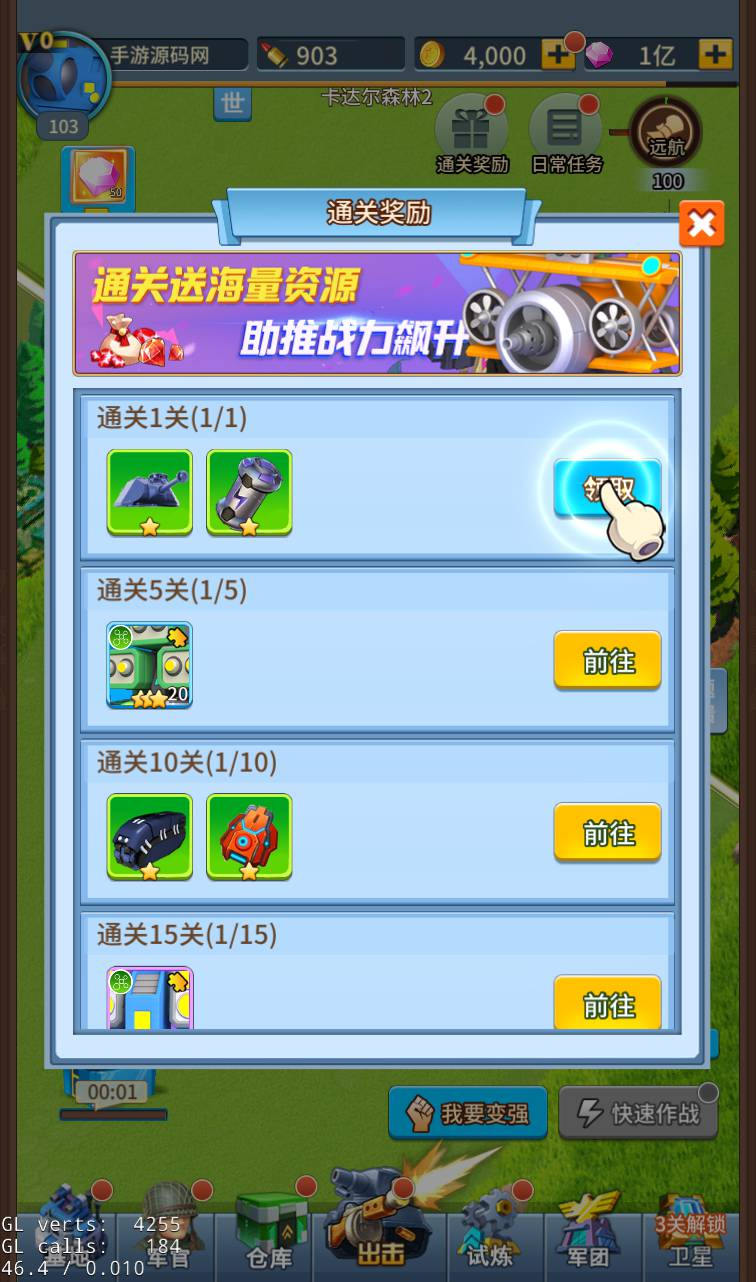Add more gems with the plus button
This screenshot has height=1282, width=756.
pos(715,55)
